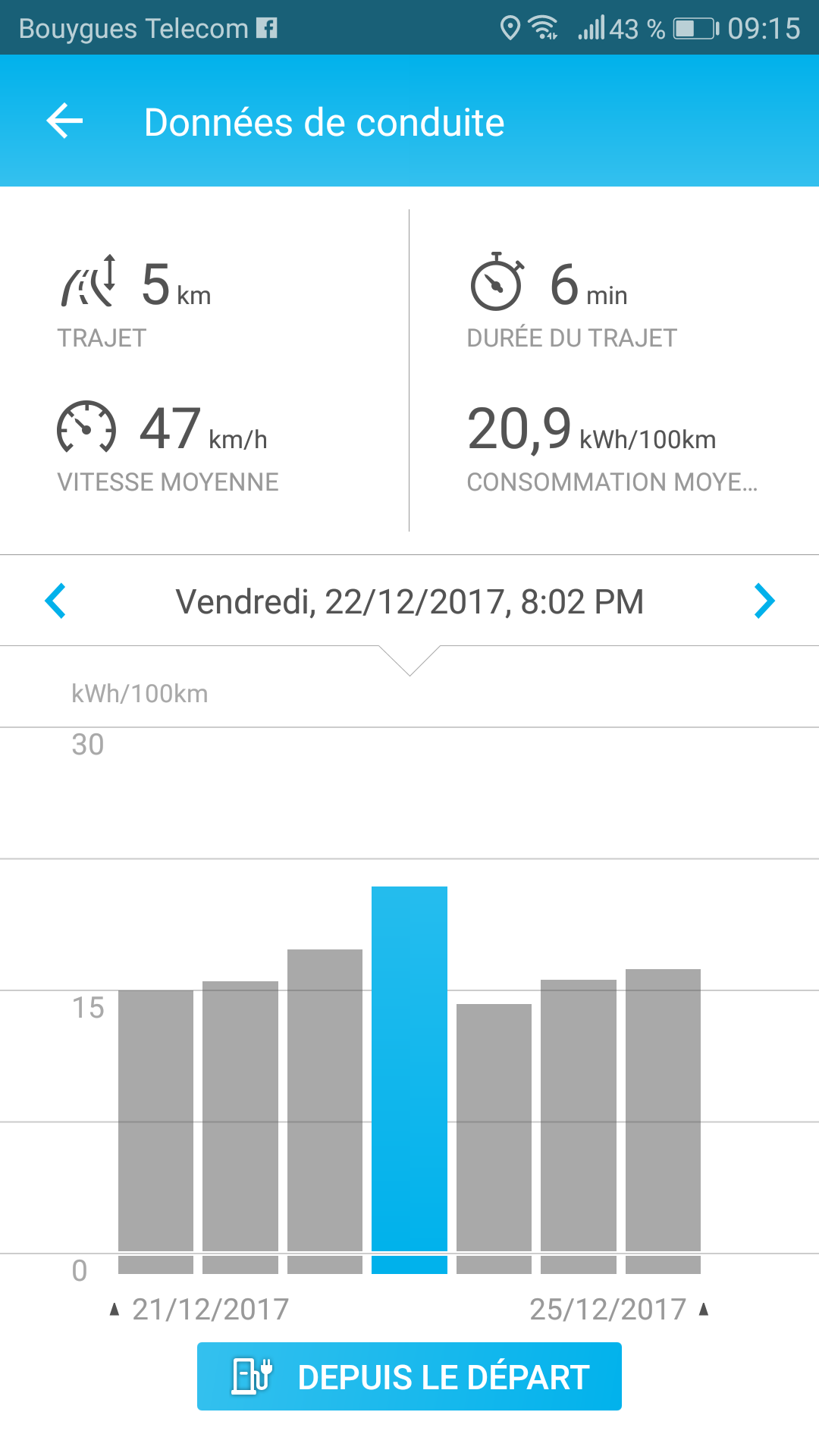Select the first grey bar in the chart

[x=155, y=1131]
